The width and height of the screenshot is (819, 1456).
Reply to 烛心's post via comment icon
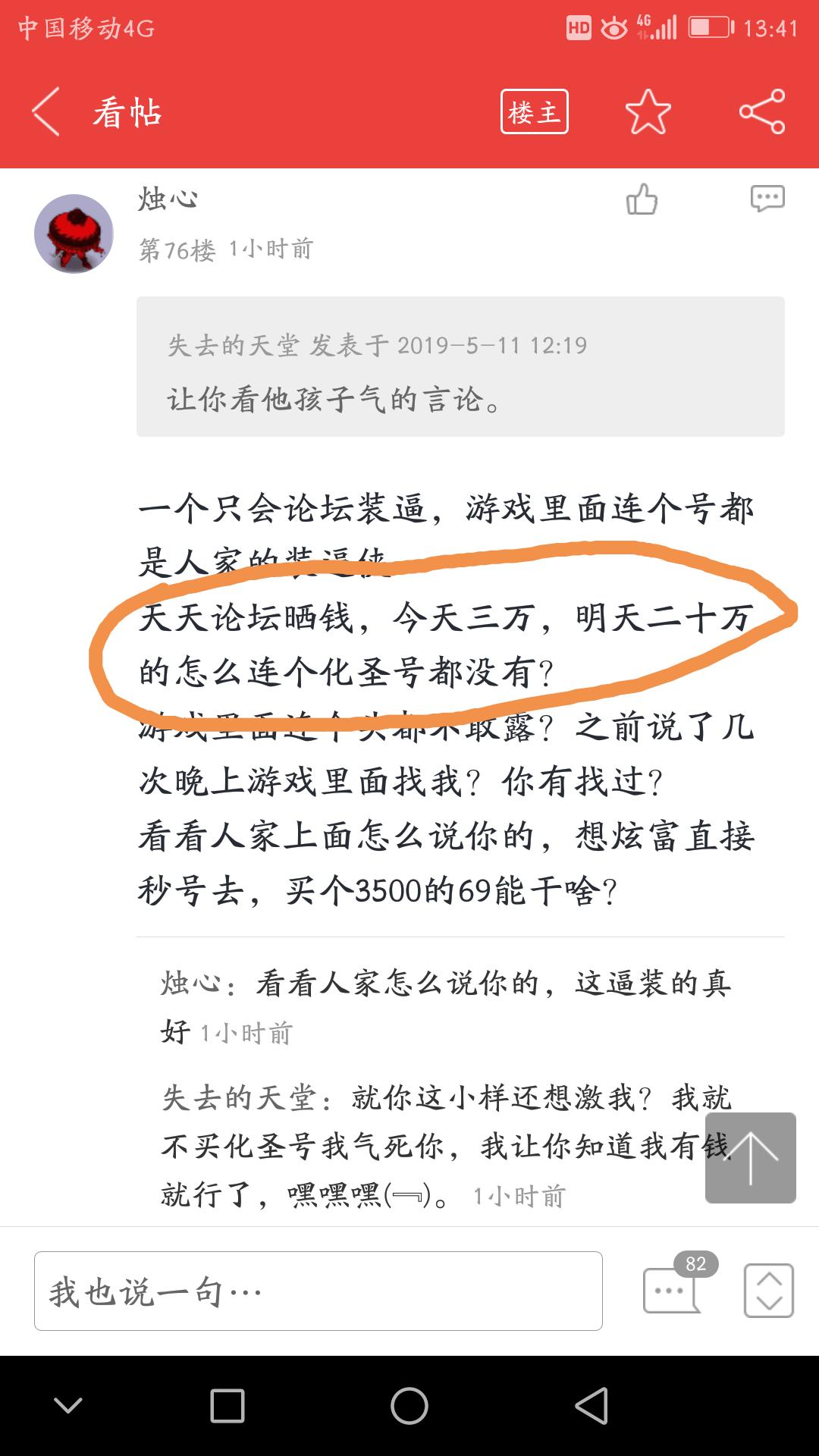pyautogui.click(x=767, y=199)
